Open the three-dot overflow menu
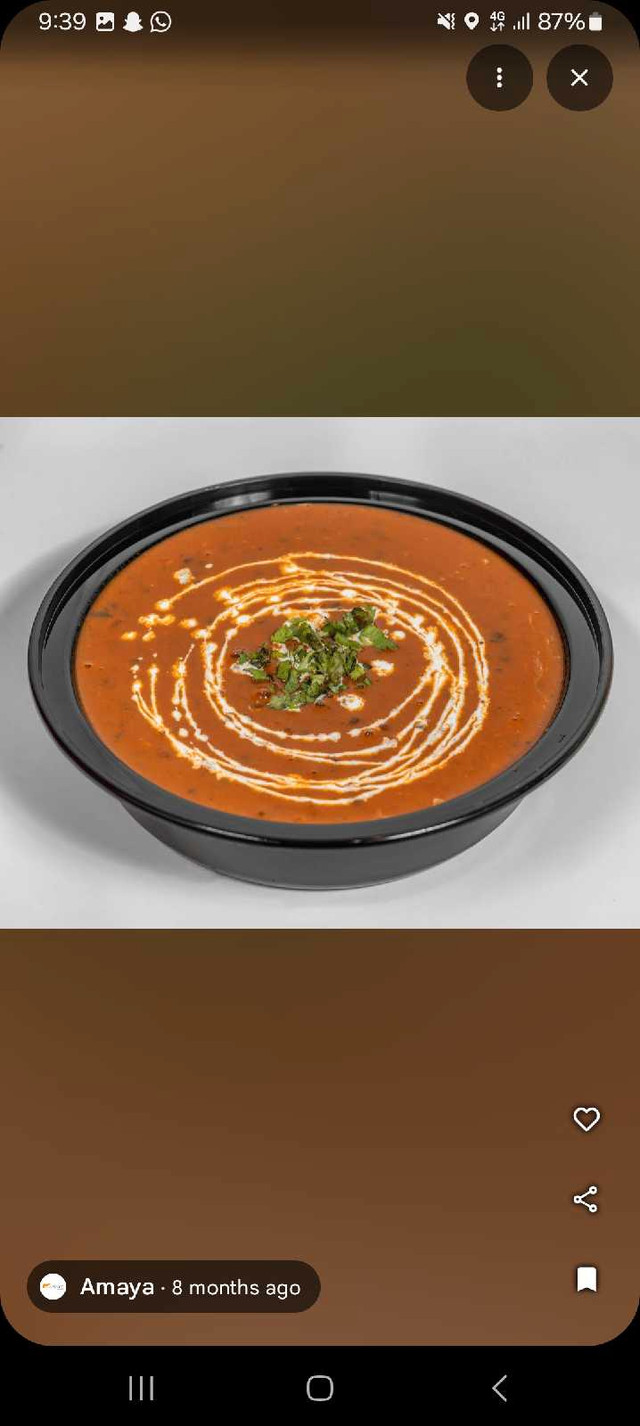This screenshot has width=640, height=1426. pos(499,78)
